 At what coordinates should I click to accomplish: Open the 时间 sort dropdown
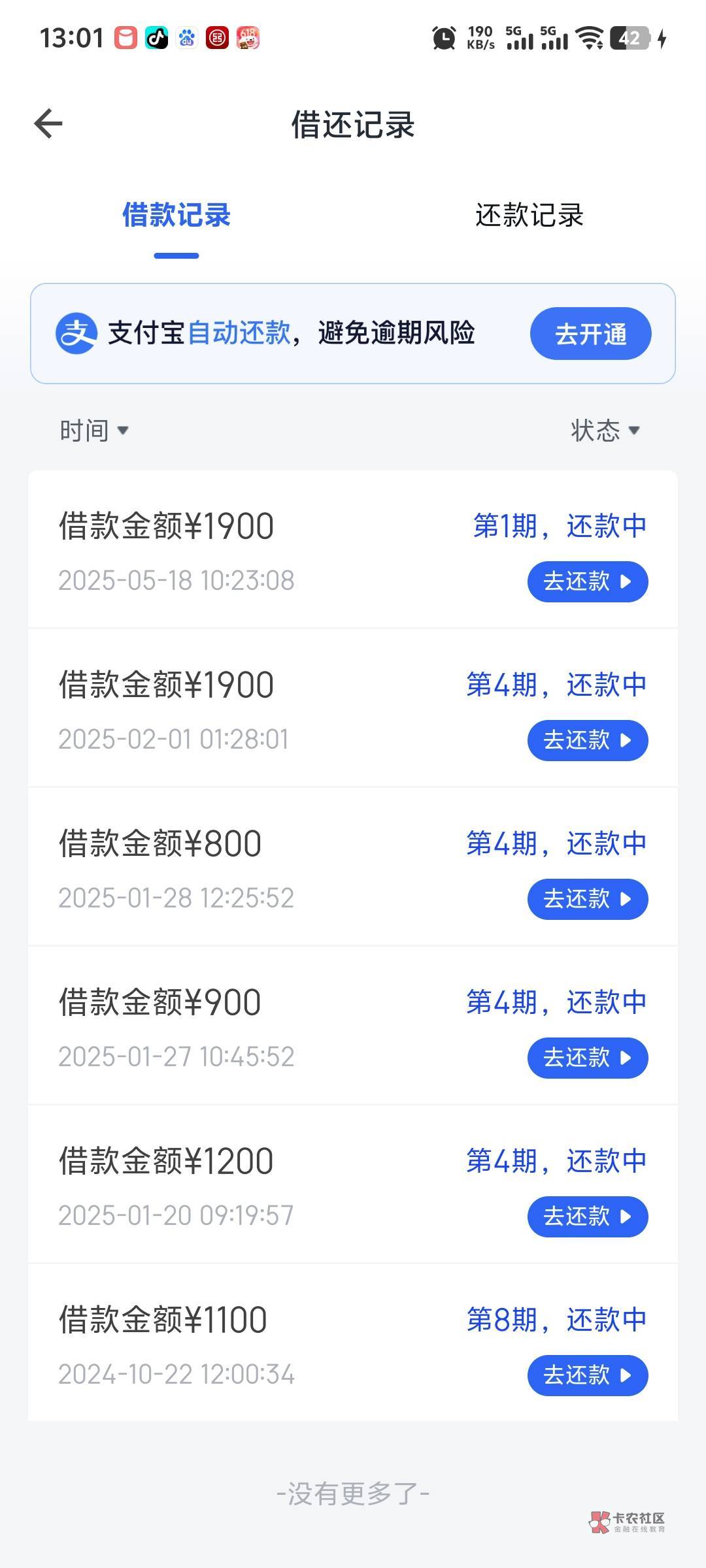[x=93, y=431]
